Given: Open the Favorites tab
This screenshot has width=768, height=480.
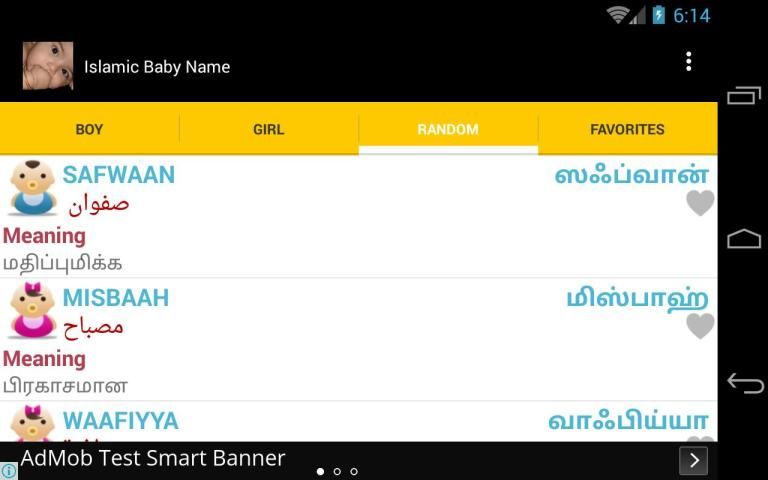Looking at the screenshot, I should 627,129.
